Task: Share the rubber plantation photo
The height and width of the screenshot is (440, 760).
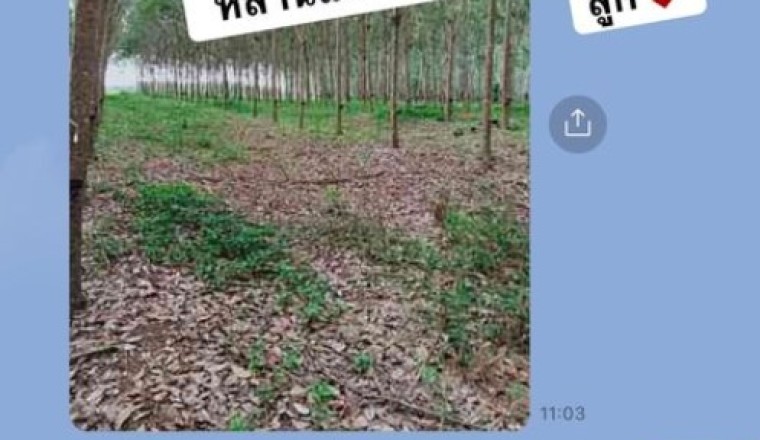Action: pos(577,124)
